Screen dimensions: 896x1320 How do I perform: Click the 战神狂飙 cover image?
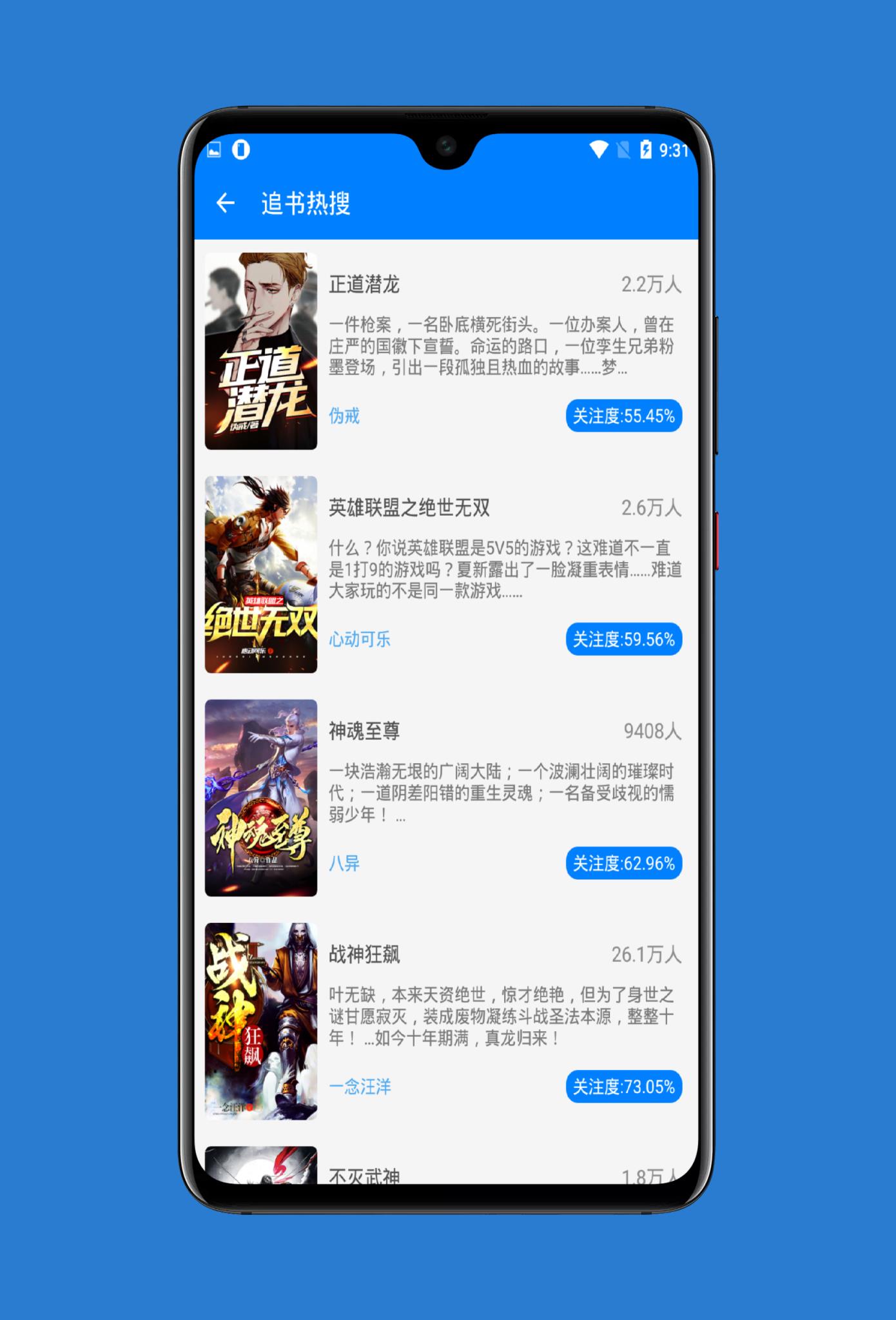[260, 1022]
